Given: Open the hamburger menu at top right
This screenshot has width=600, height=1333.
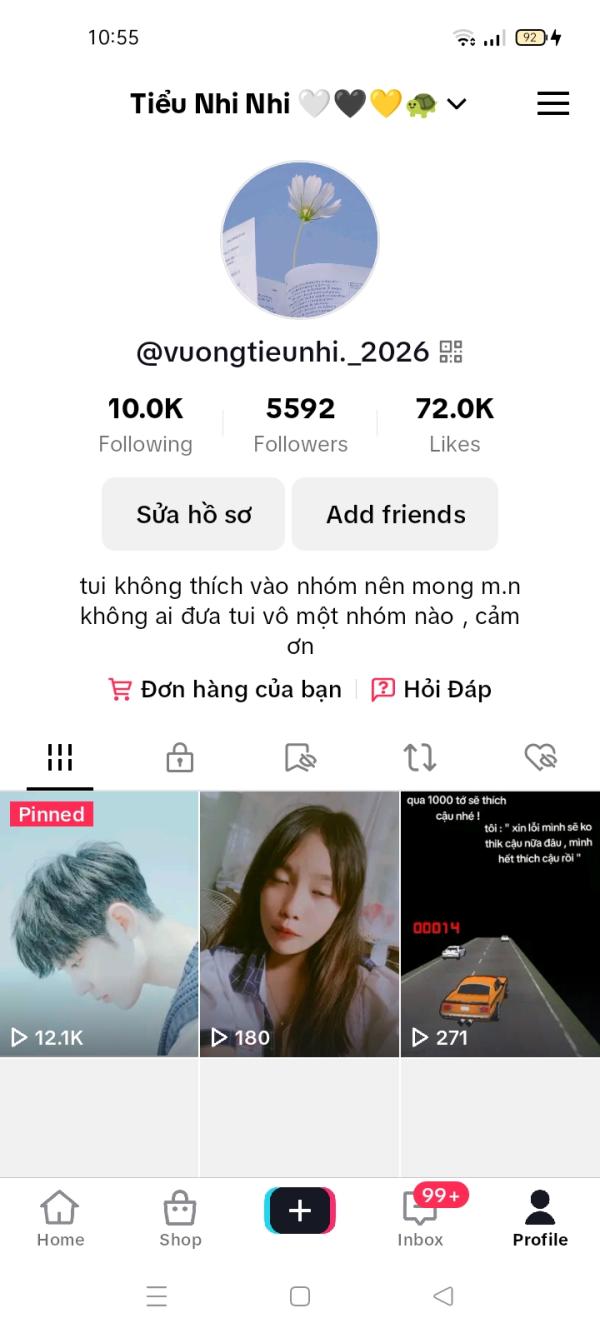Looking at the screenshot, I should (553, 103).
